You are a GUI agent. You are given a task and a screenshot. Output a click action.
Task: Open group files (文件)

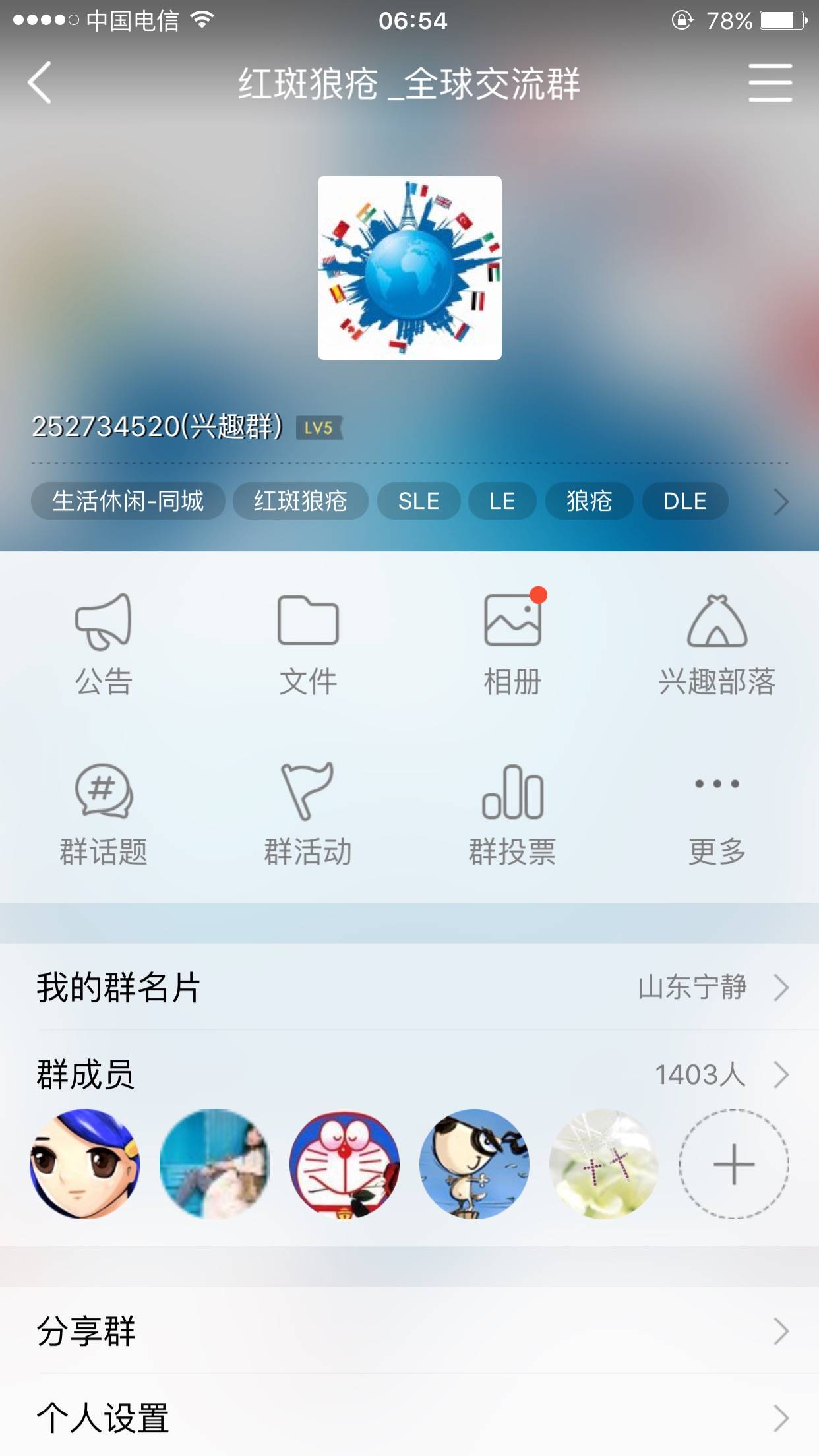[308, 644]
